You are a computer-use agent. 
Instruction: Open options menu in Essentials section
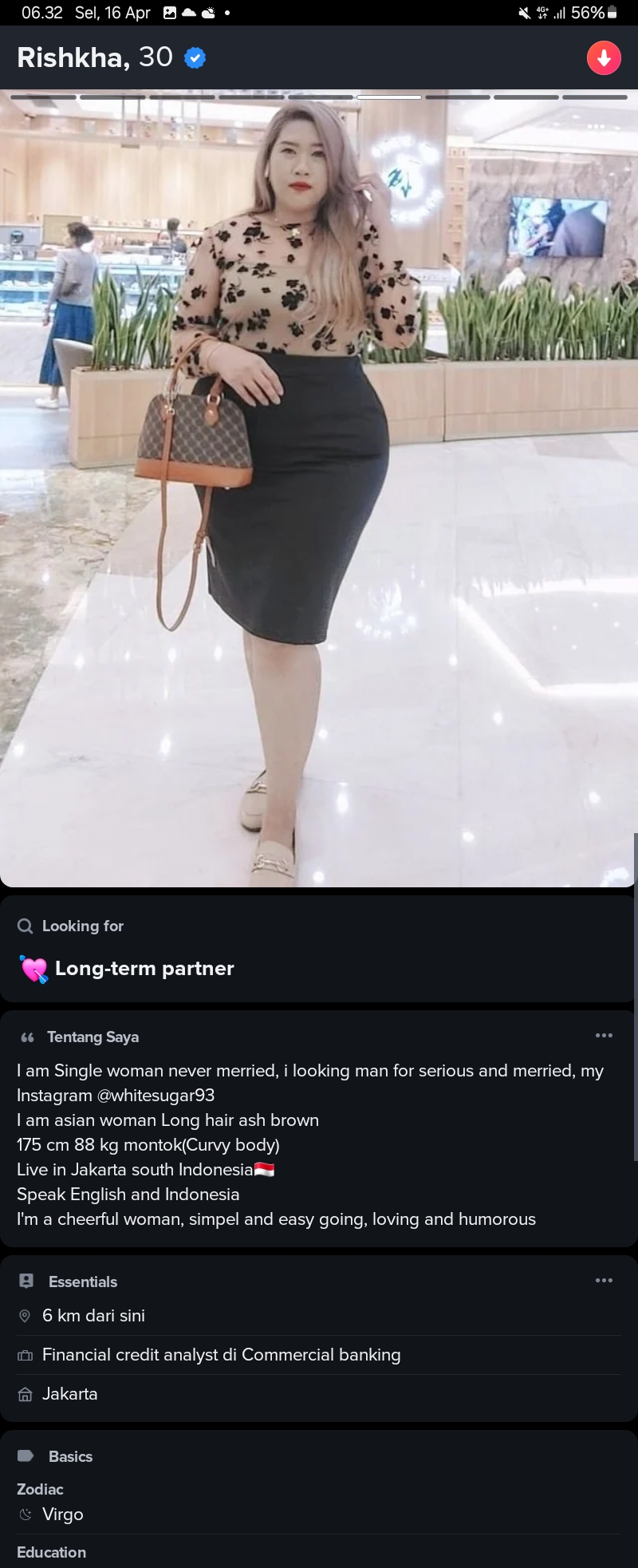pyautogui.click(x=604, y=1281)
